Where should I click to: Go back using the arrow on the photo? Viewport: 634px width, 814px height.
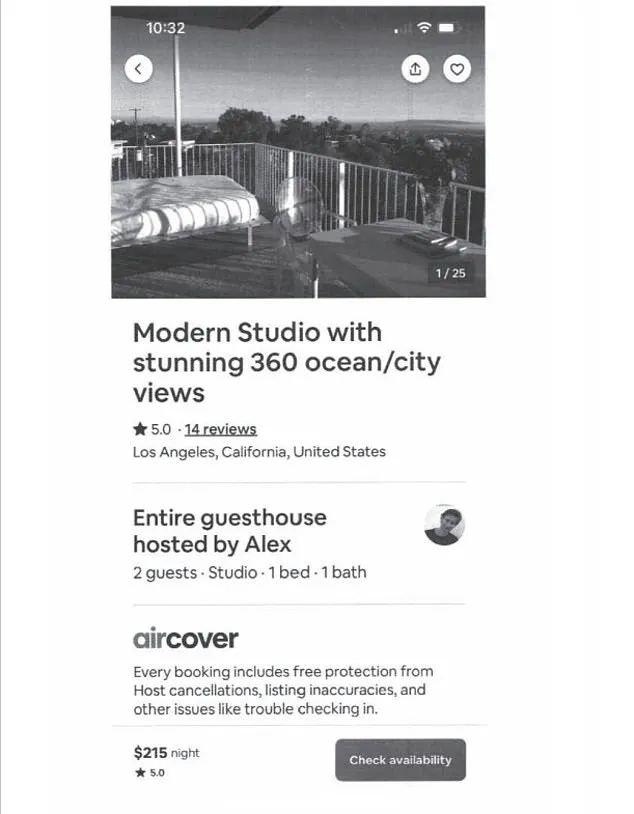pyautogui.click(x=138, y=68)
